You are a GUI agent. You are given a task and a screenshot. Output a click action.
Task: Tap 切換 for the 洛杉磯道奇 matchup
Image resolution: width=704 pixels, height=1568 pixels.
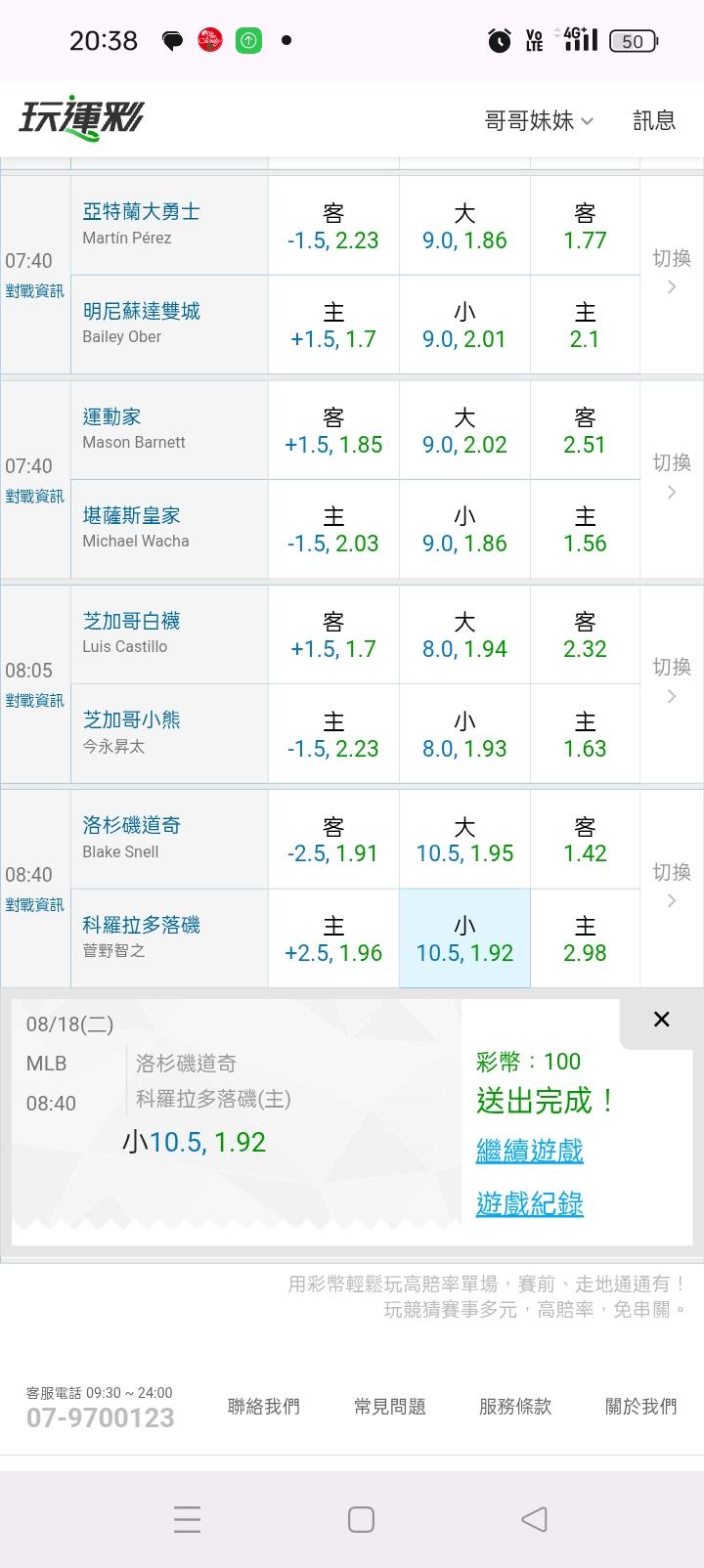click(672, 885)
